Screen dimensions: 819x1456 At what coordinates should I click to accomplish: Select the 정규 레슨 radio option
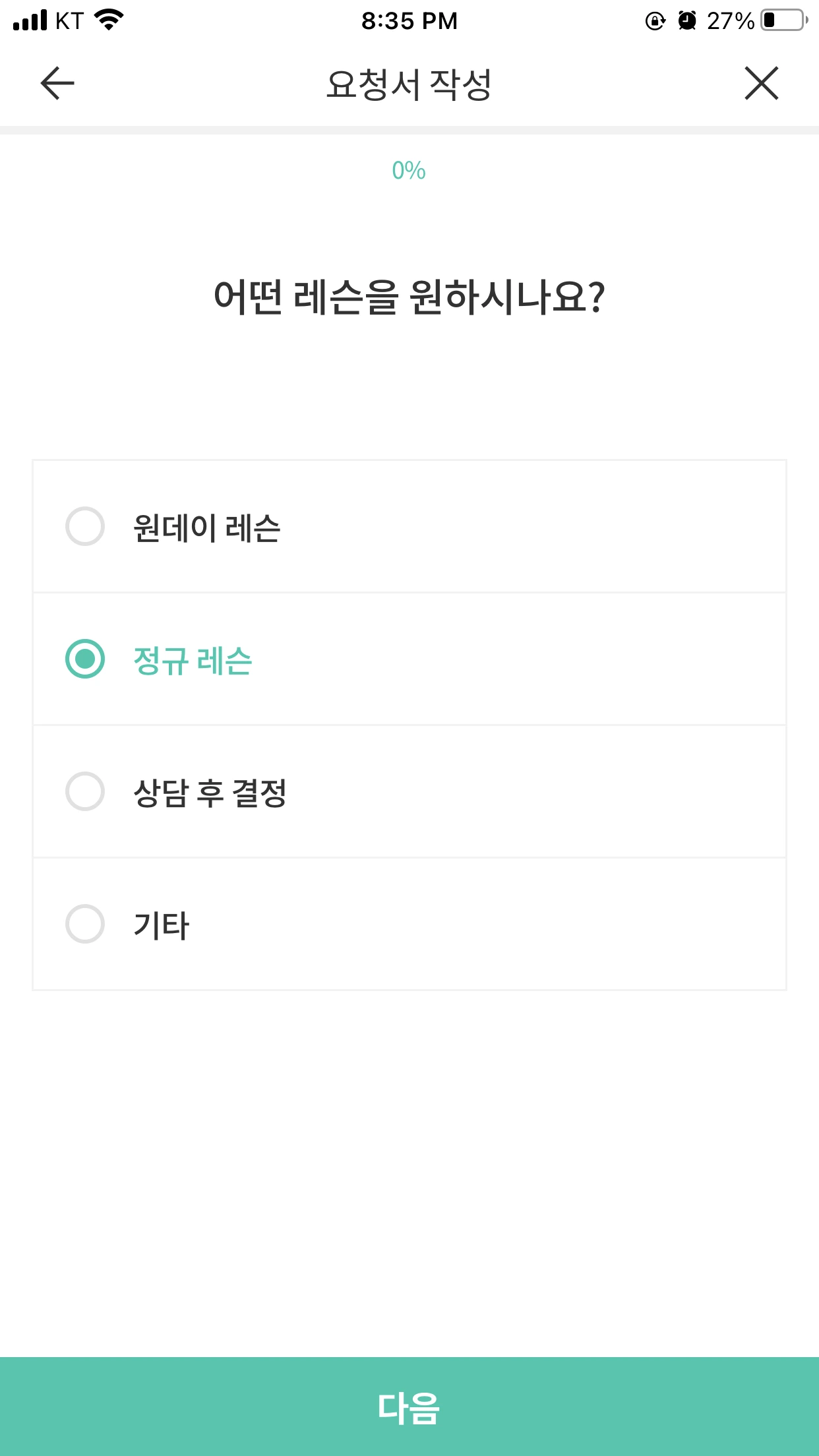tap(85, 659)
